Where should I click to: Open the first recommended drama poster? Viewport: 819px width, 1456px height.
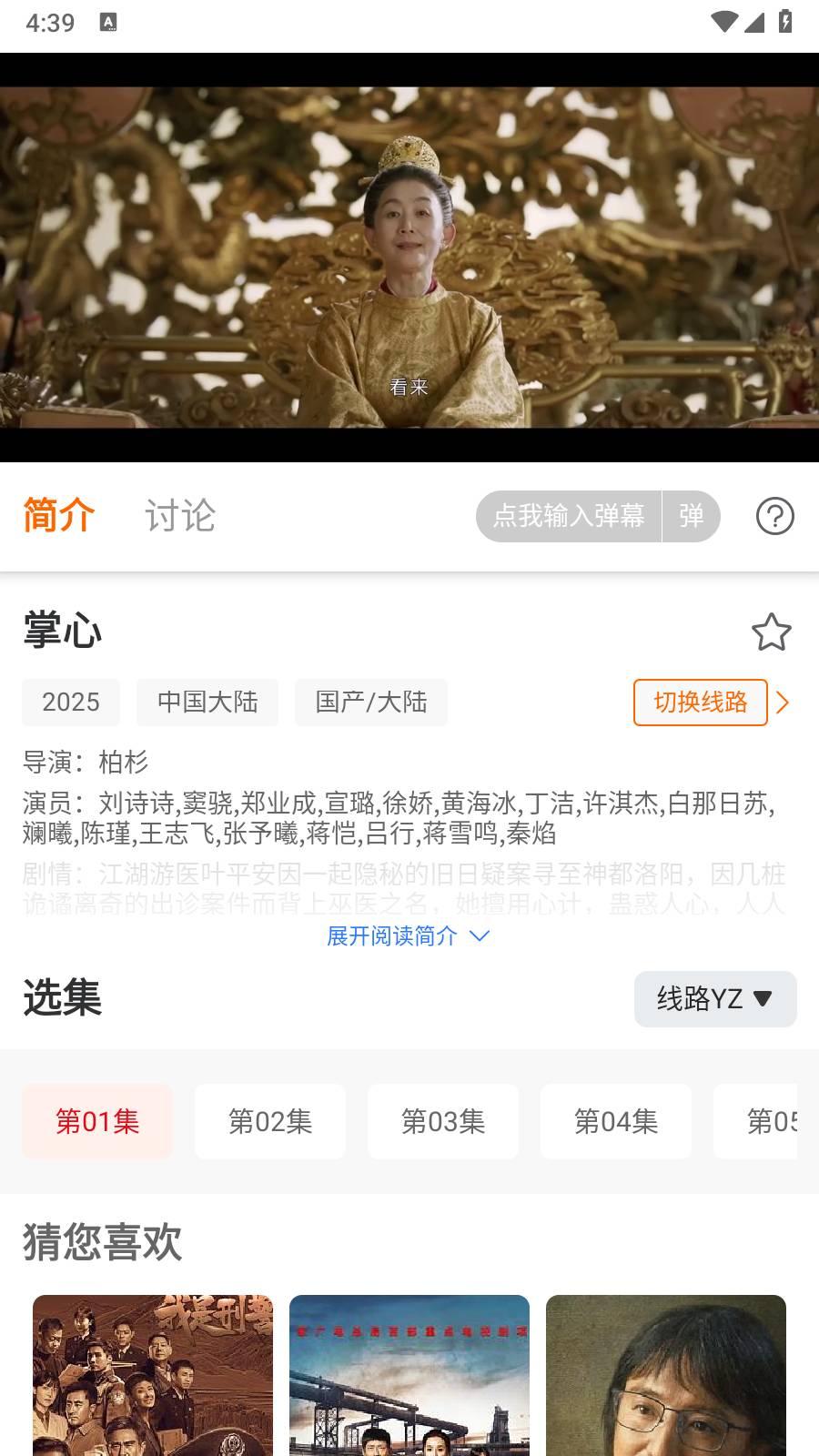pos(153,1374)
